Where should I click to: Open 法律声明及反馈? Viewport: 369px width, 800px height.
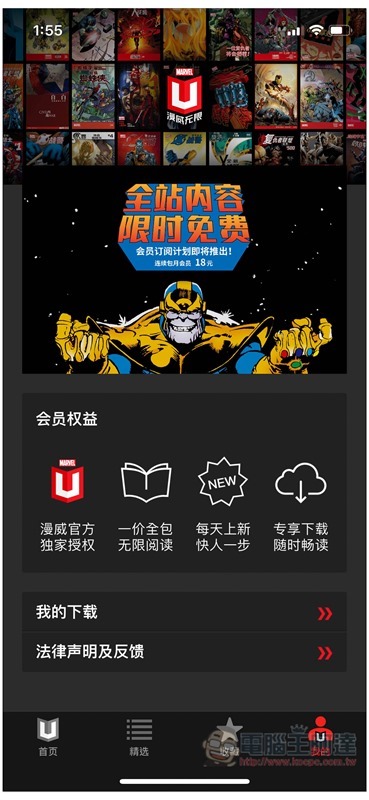[x=184, y=652]
